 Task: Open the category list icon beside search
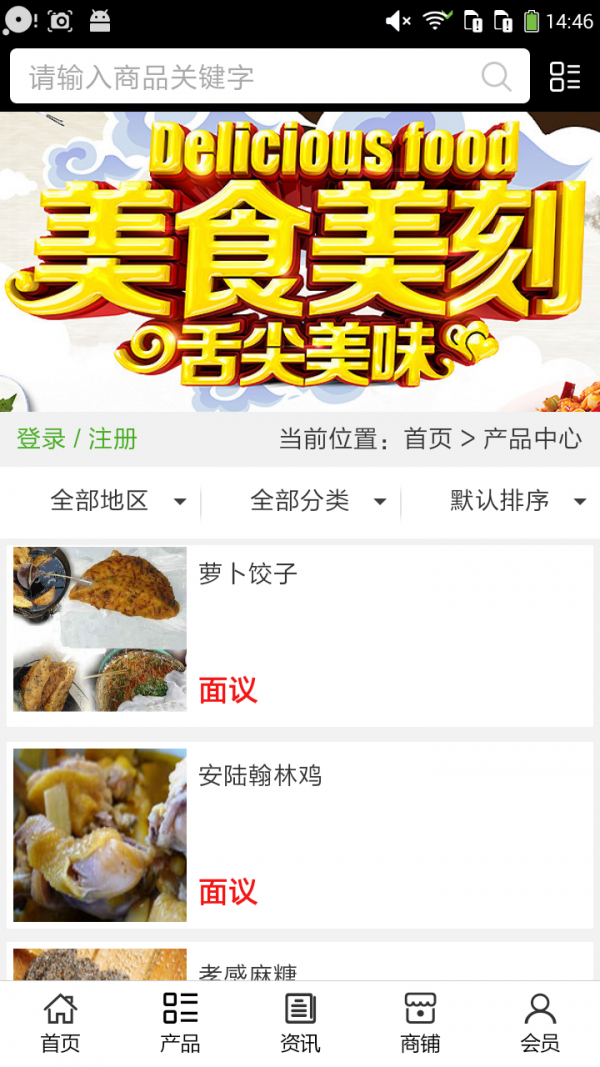[x=565, y=77]
